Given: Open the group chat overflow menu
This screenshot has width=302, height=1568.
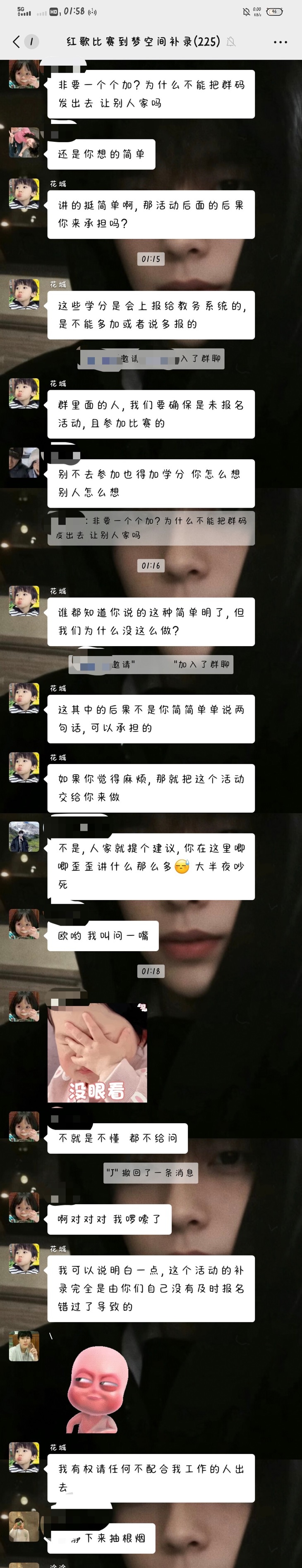Looking at the screenshot, I should click(x=280, y=42).
